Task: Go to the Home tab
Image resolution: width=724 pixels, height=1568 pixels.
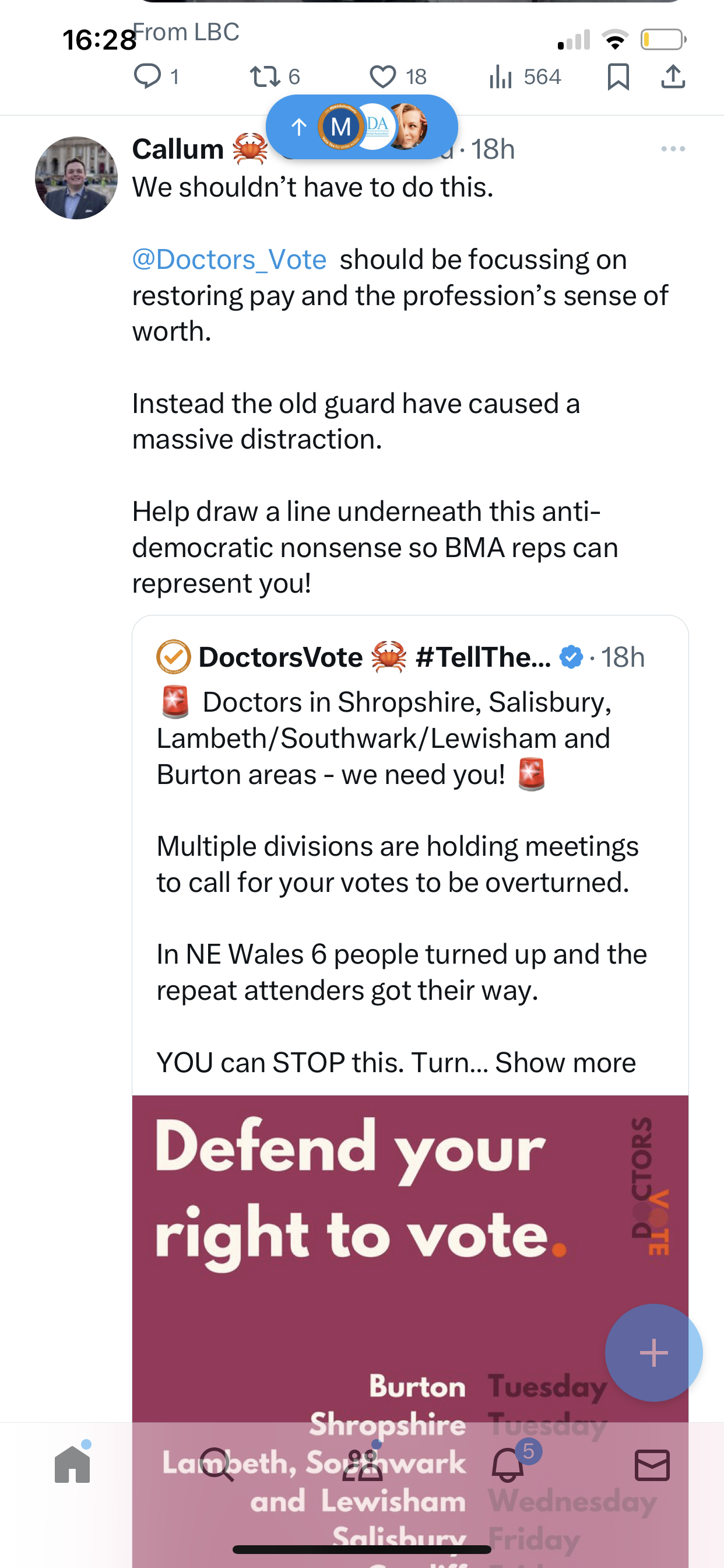Action: 72,1465
